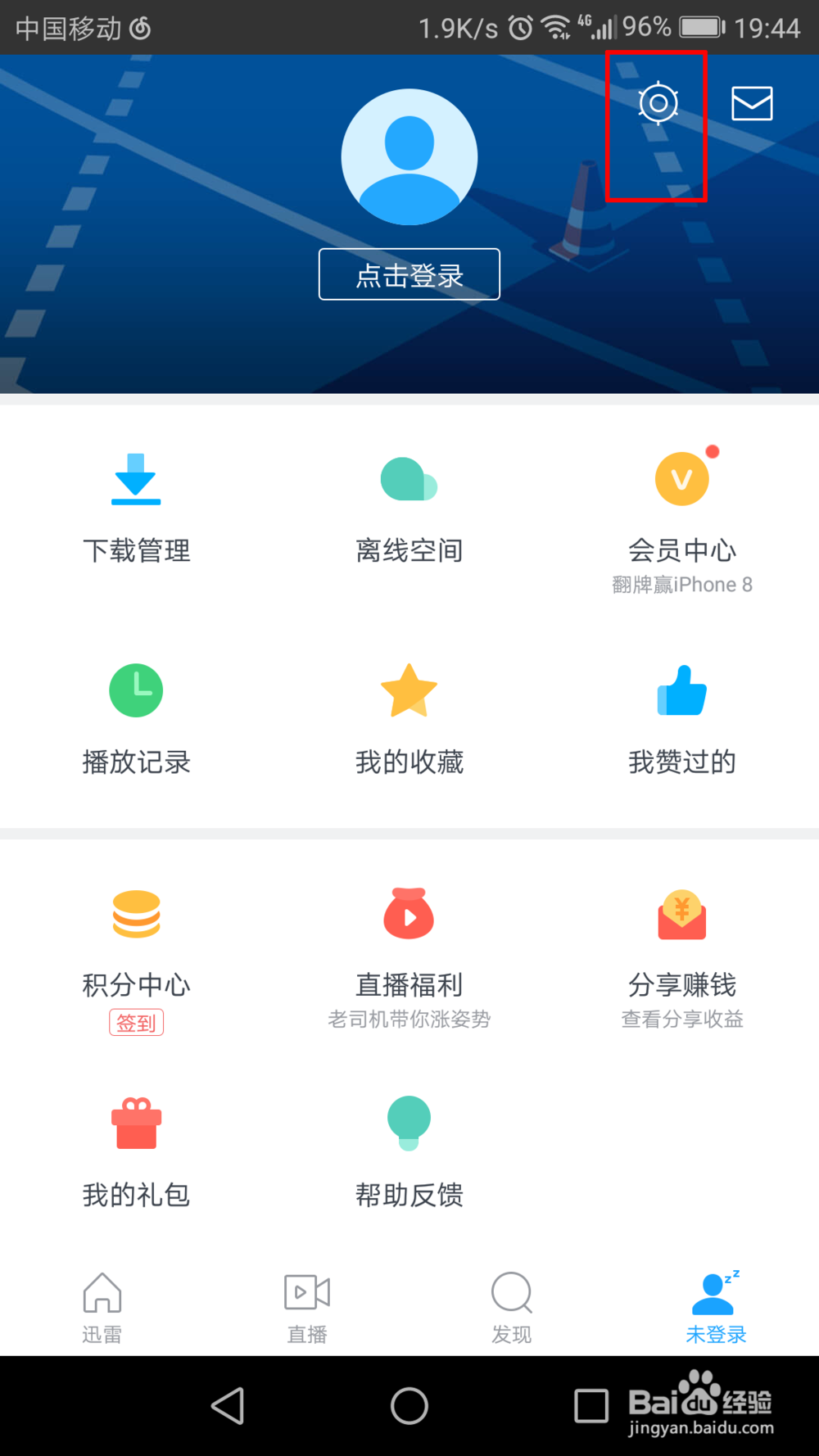Switch to the 直播 live tab
Screen dimensions: 819x1456
(x=307, y=1307)
